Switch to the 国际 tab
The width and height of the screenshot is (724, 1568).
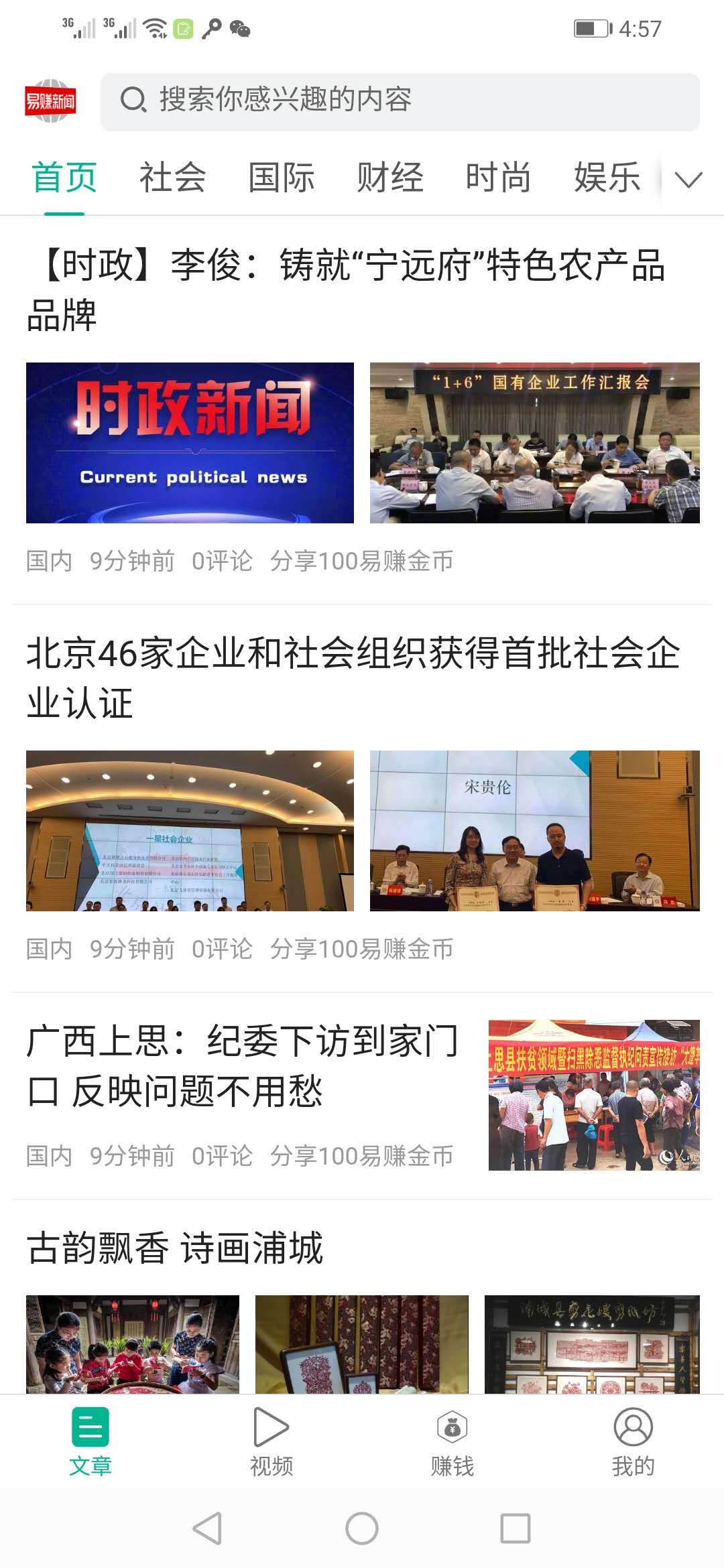point(281,178)
